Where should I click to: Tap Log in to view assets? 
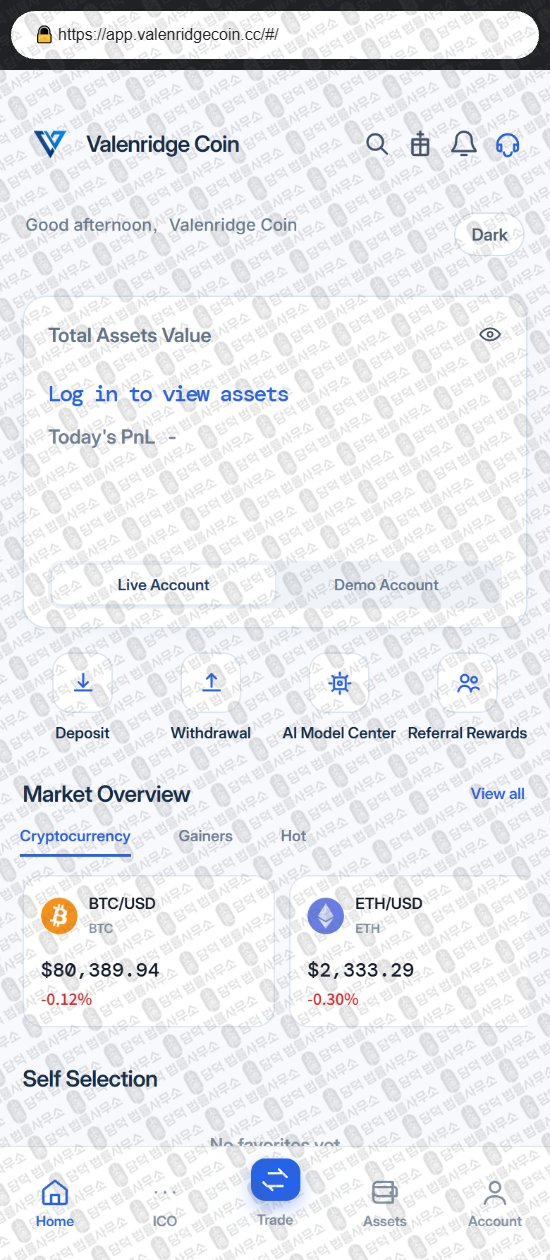[168, 394]
